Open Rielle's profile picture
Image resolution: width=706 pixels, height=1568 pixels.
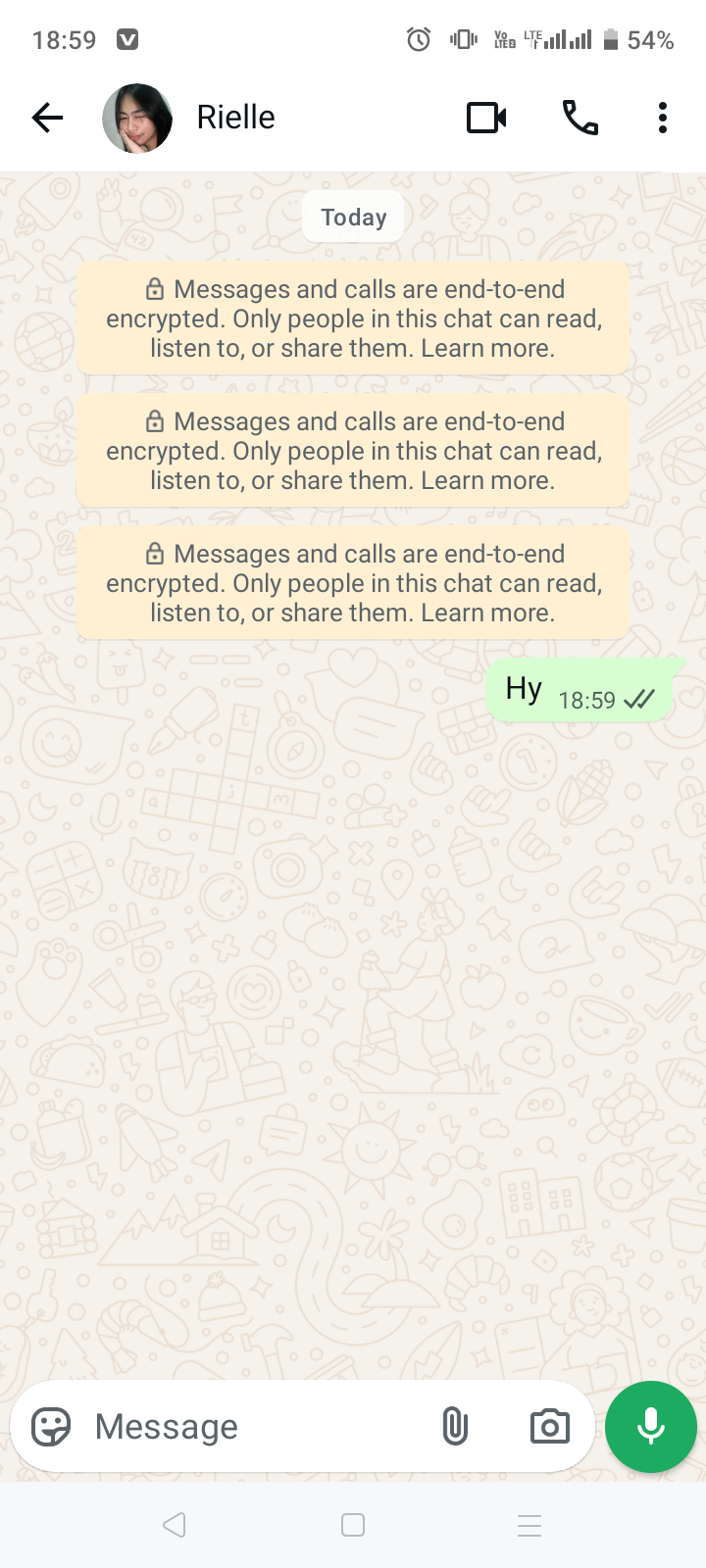(x=137, y=119)
